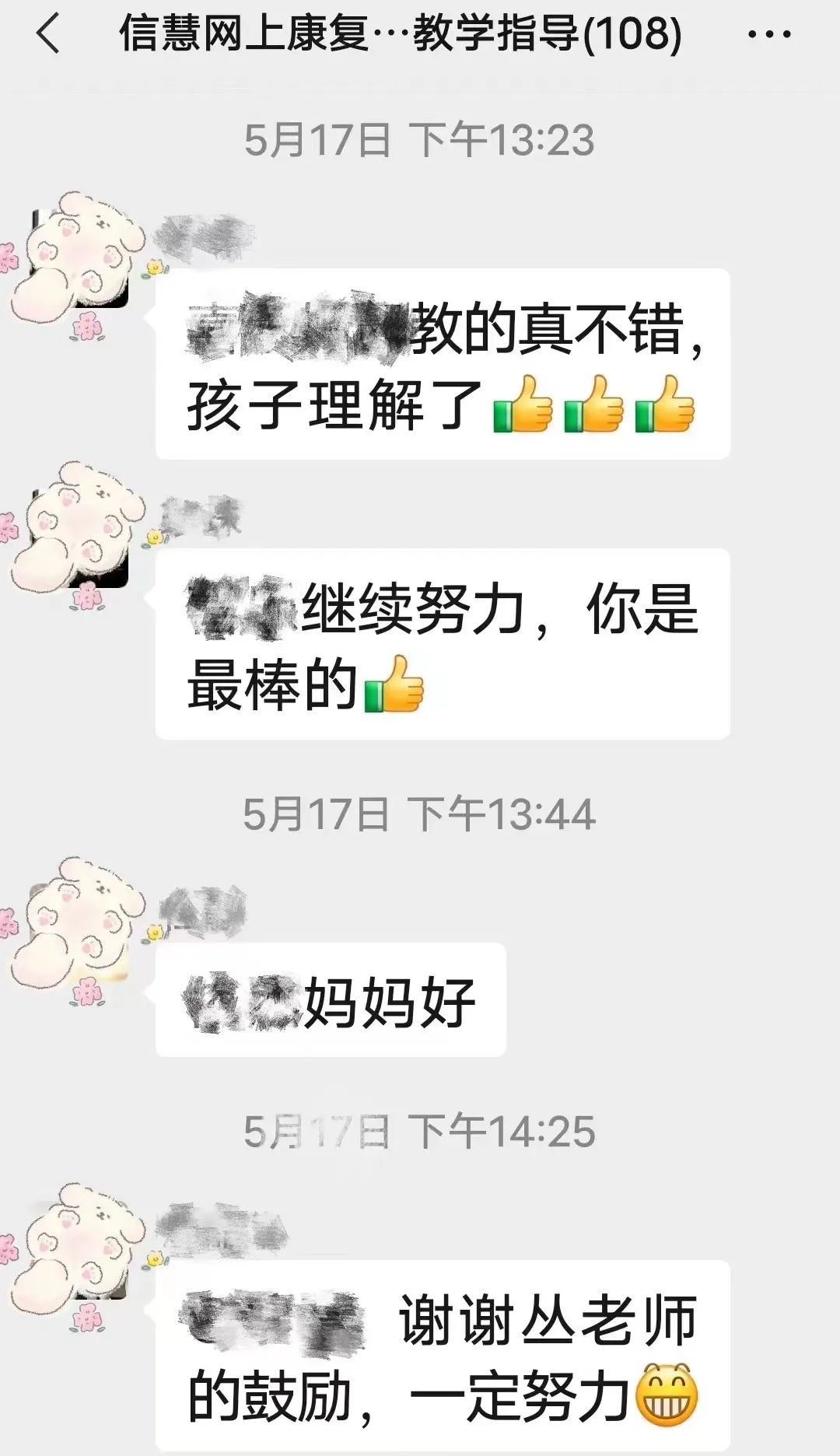Screen dimensions: 840x1456
Task: Tap the avatar beside the 继续努力 message
Action: point(78,535)
